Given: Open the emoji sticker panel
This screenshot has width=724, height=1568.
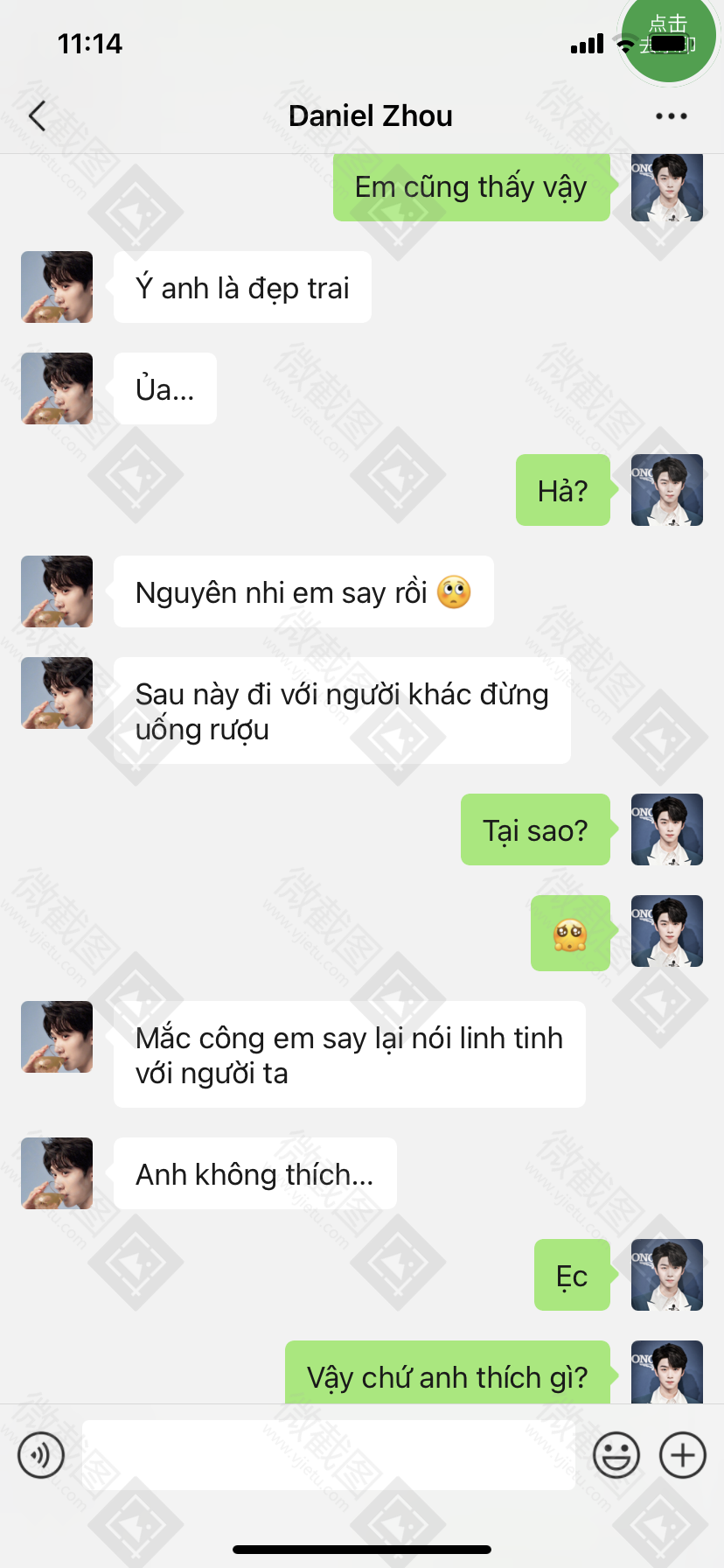Looking at the screenshot, I should 616,1455.
